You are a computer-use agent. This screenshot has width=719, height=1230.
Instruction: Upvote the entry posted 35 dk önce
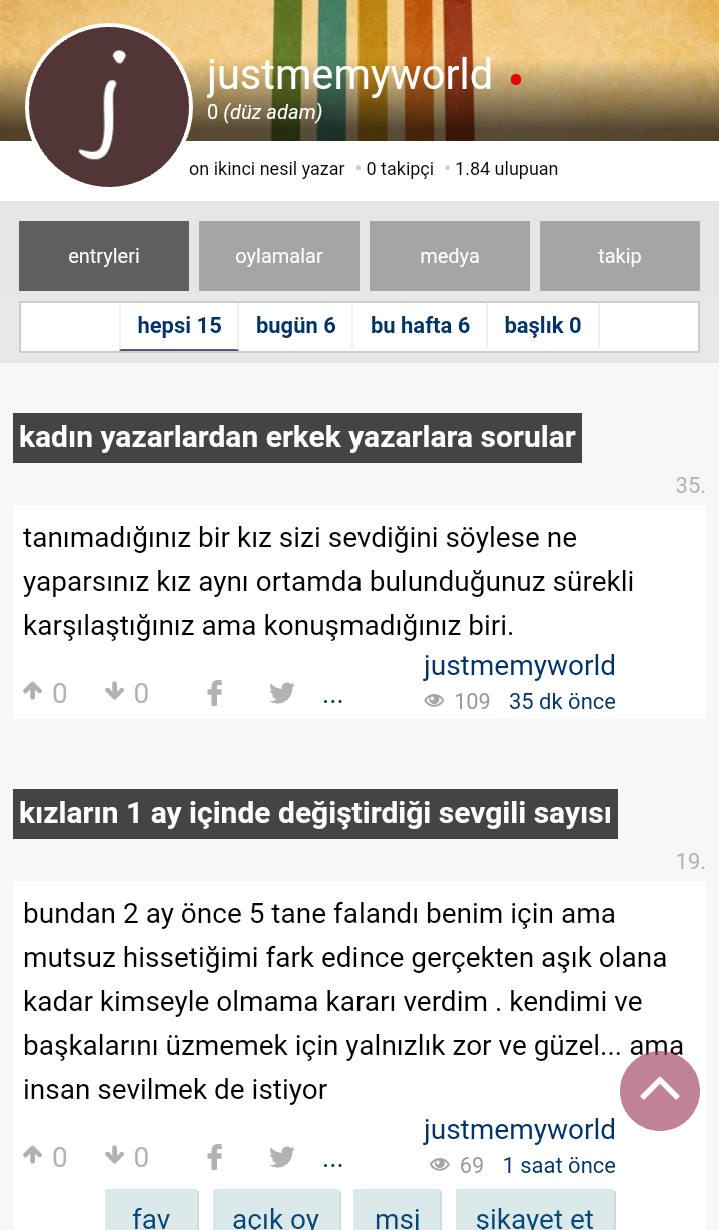34,692
